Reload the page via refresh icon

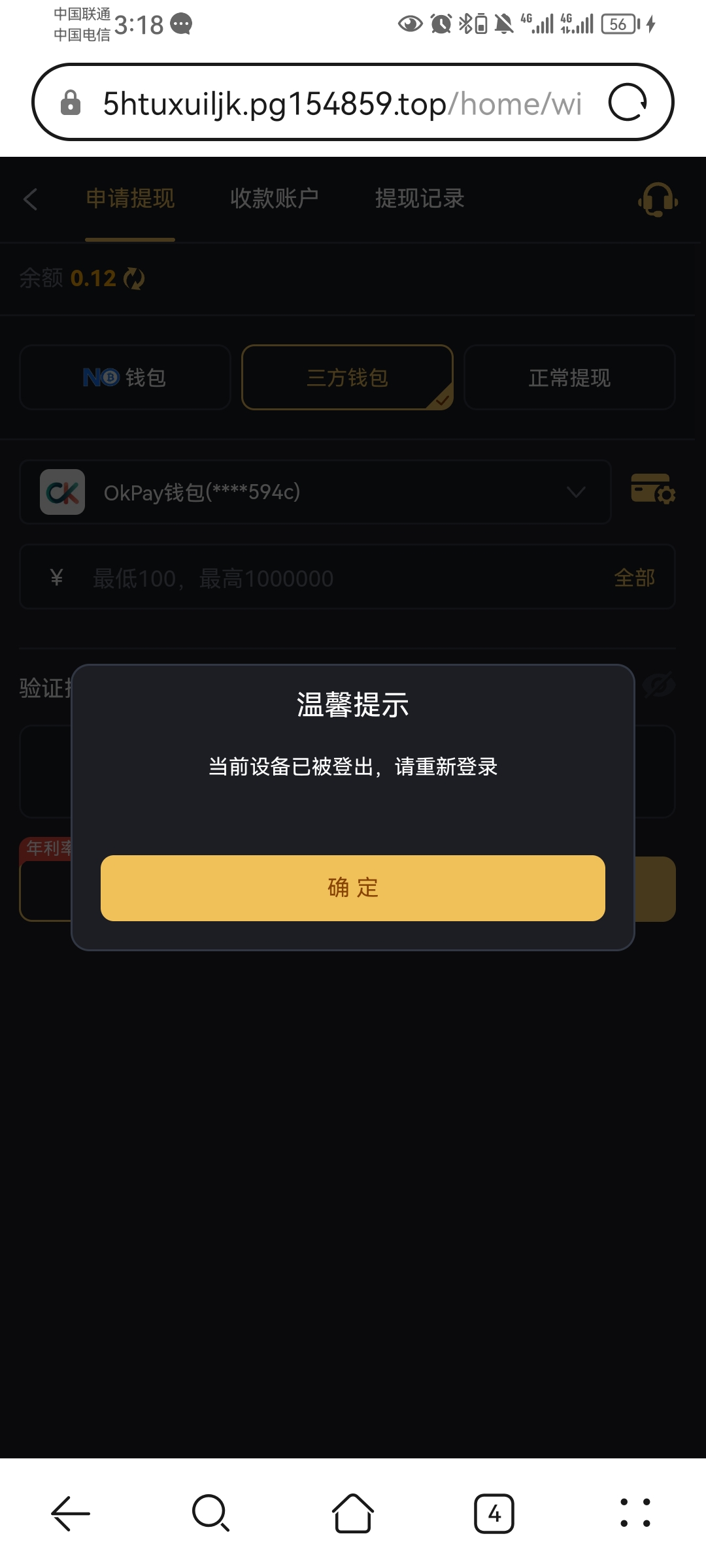click(x=628, y=103)
